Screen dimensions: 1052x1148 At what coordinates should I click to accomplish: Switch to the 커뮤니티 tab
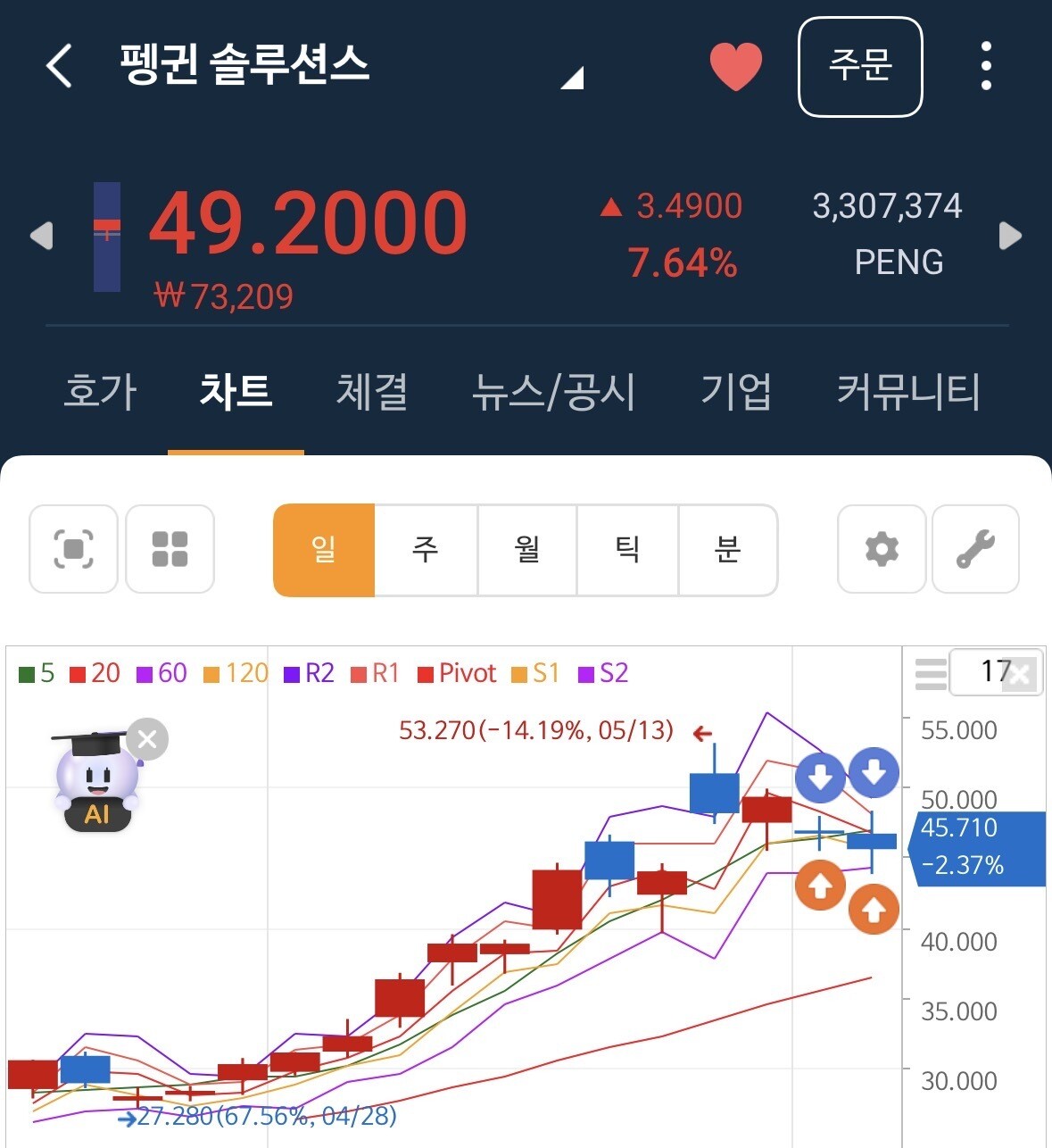coord(908,391)
